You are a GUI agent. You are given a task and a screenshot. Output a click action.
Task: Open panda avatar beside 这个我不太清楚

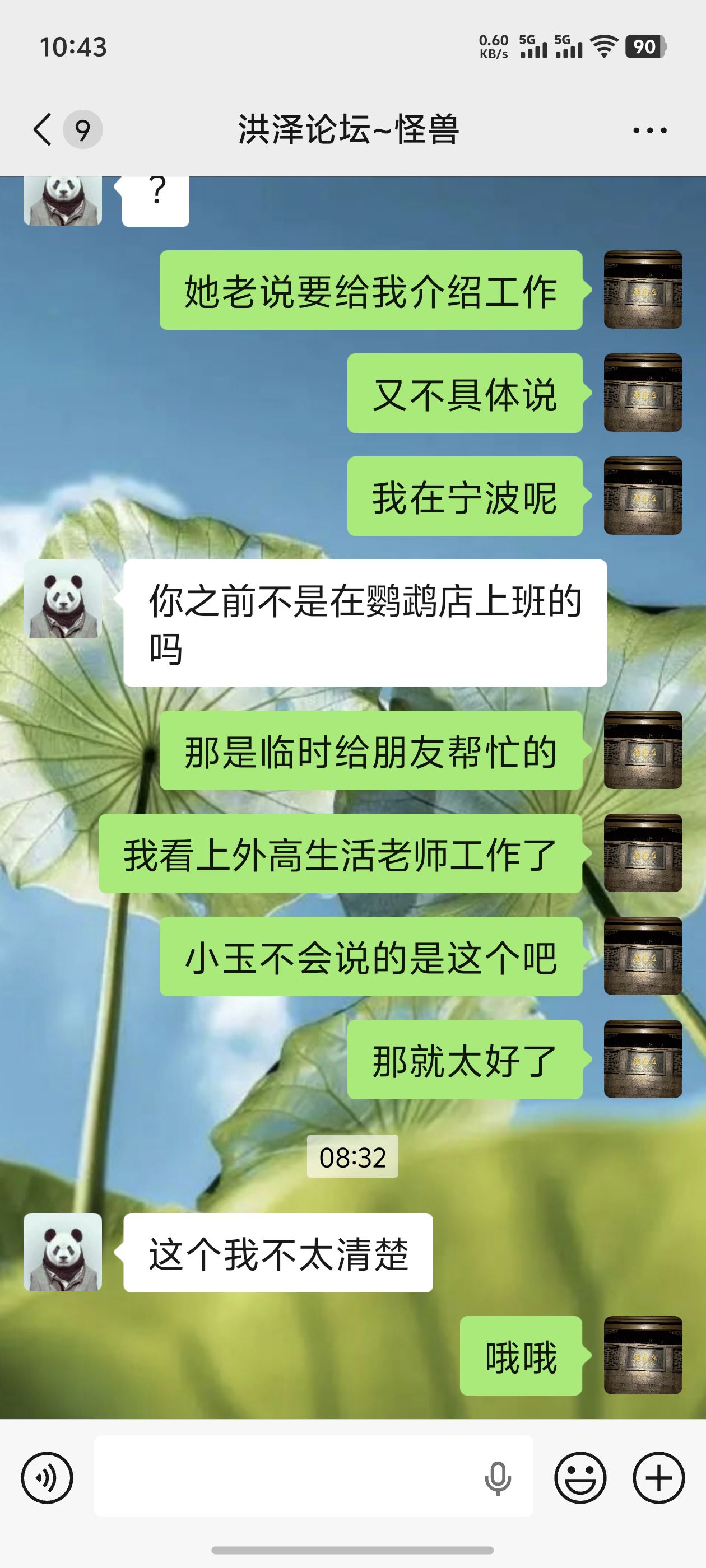pyautogui.click(x=63, y=1252)
